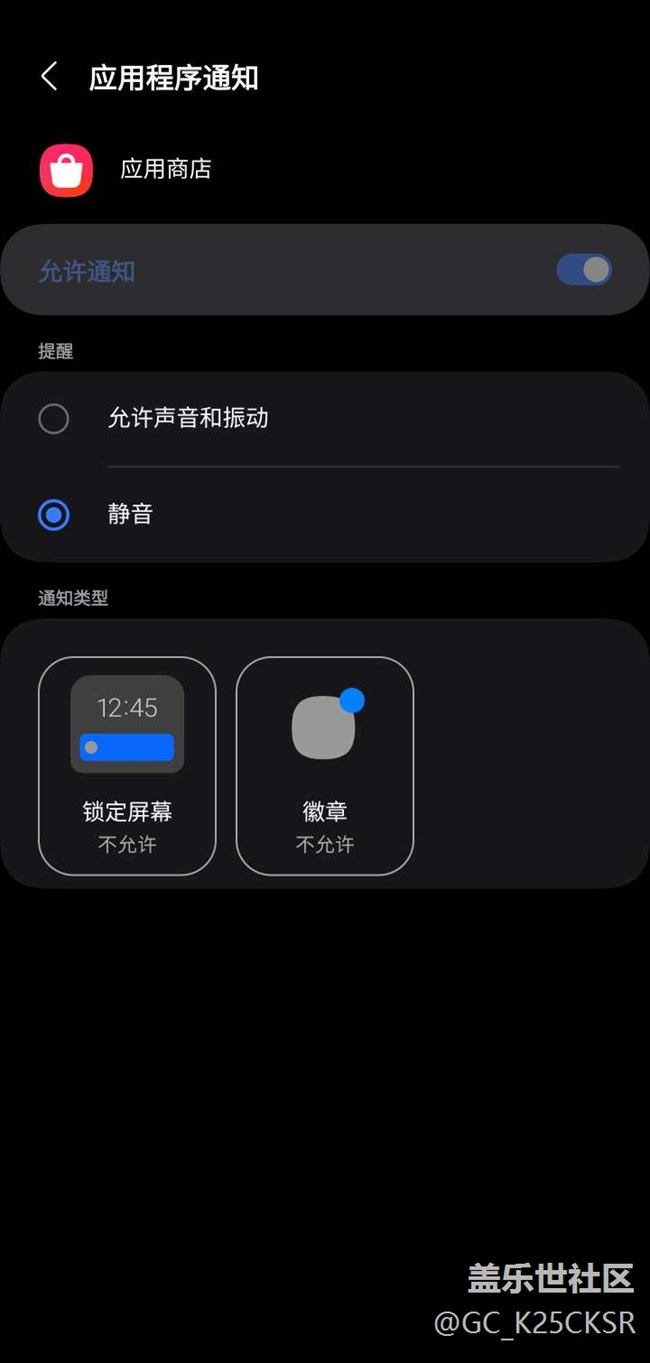Tap the 徽章 notification type card
Image resolution: width=650 pixels, height=1363 pixels.
(325, 765)
